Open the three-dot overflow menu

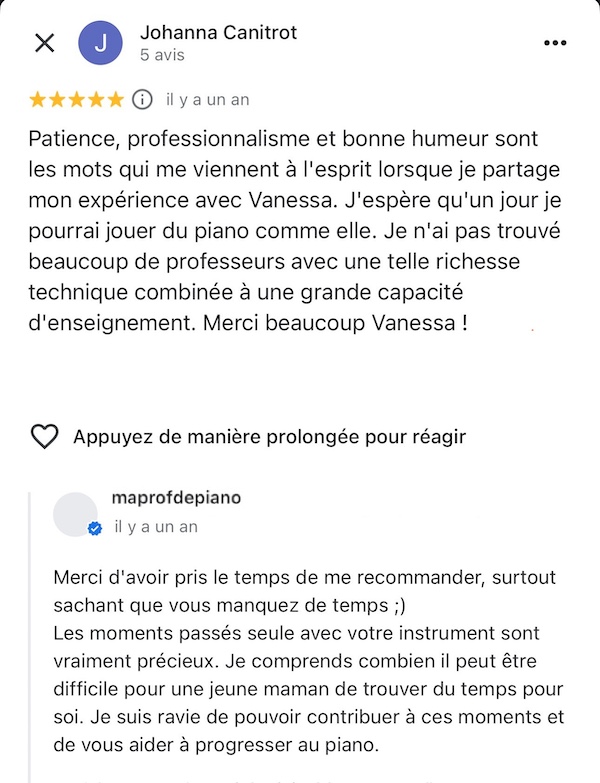[x=555, y=43]
